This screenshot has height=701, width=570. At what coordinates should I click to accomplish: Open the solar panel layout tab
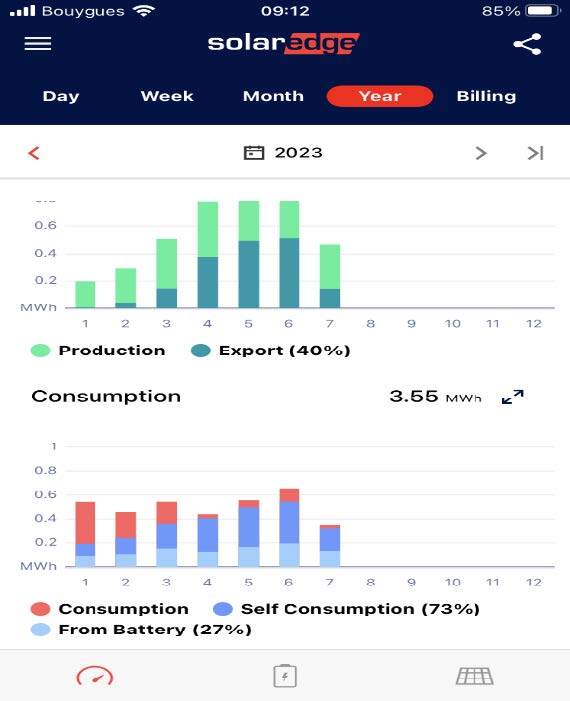(475, 676)
